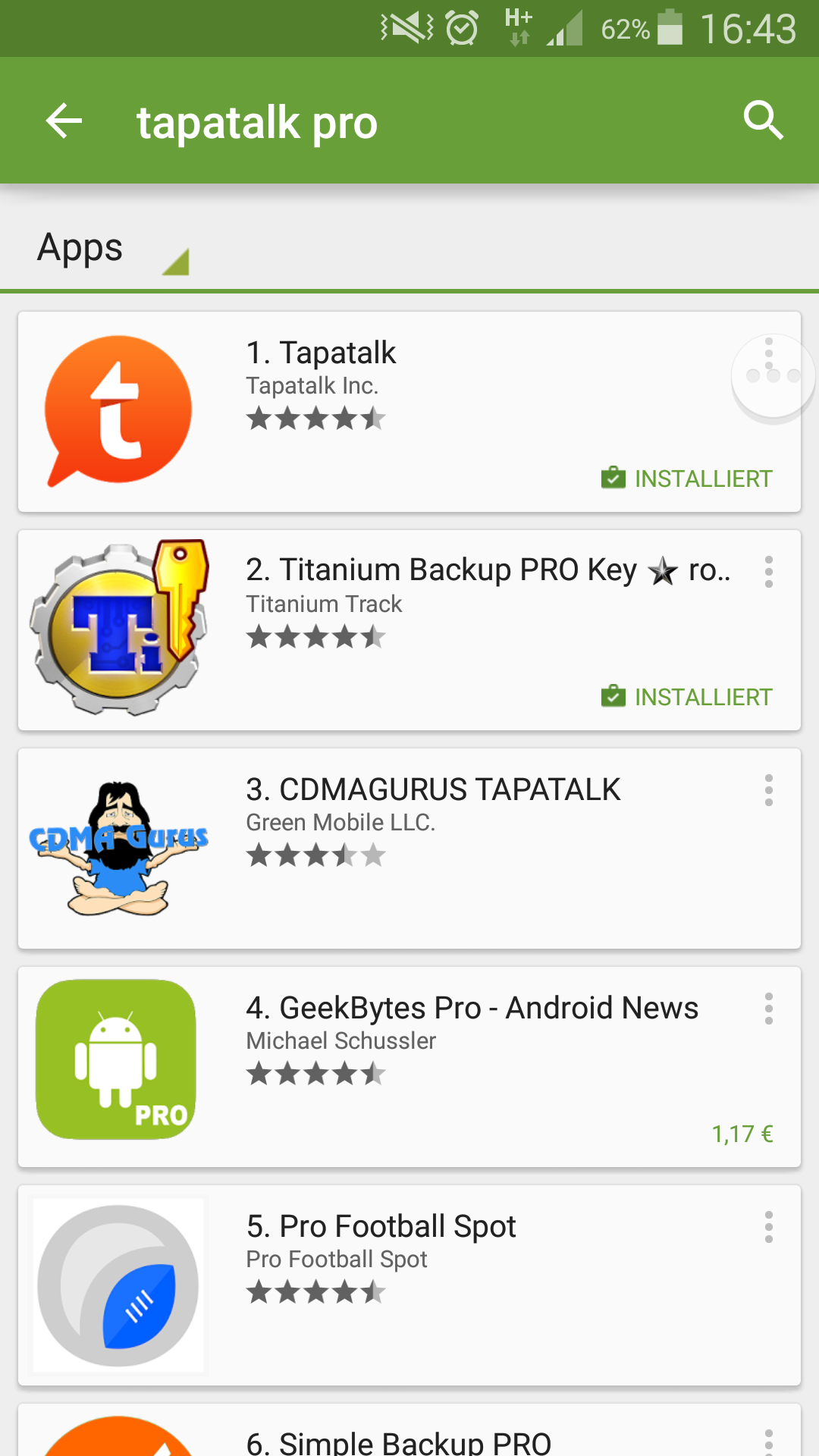Open overflow menu for Titanium Backup PRO Key

[769, 572]
